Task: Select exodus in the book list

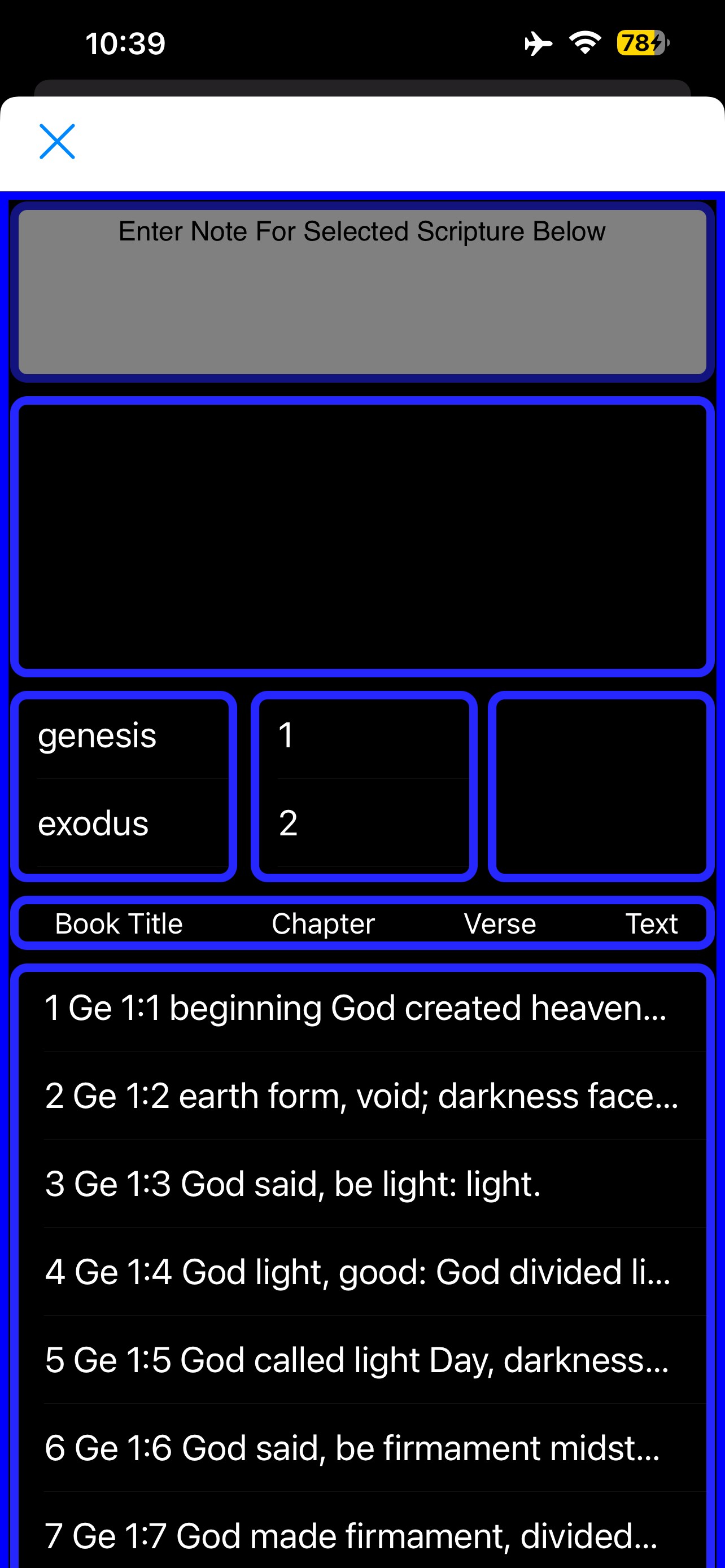Action: tap(124, 823)
